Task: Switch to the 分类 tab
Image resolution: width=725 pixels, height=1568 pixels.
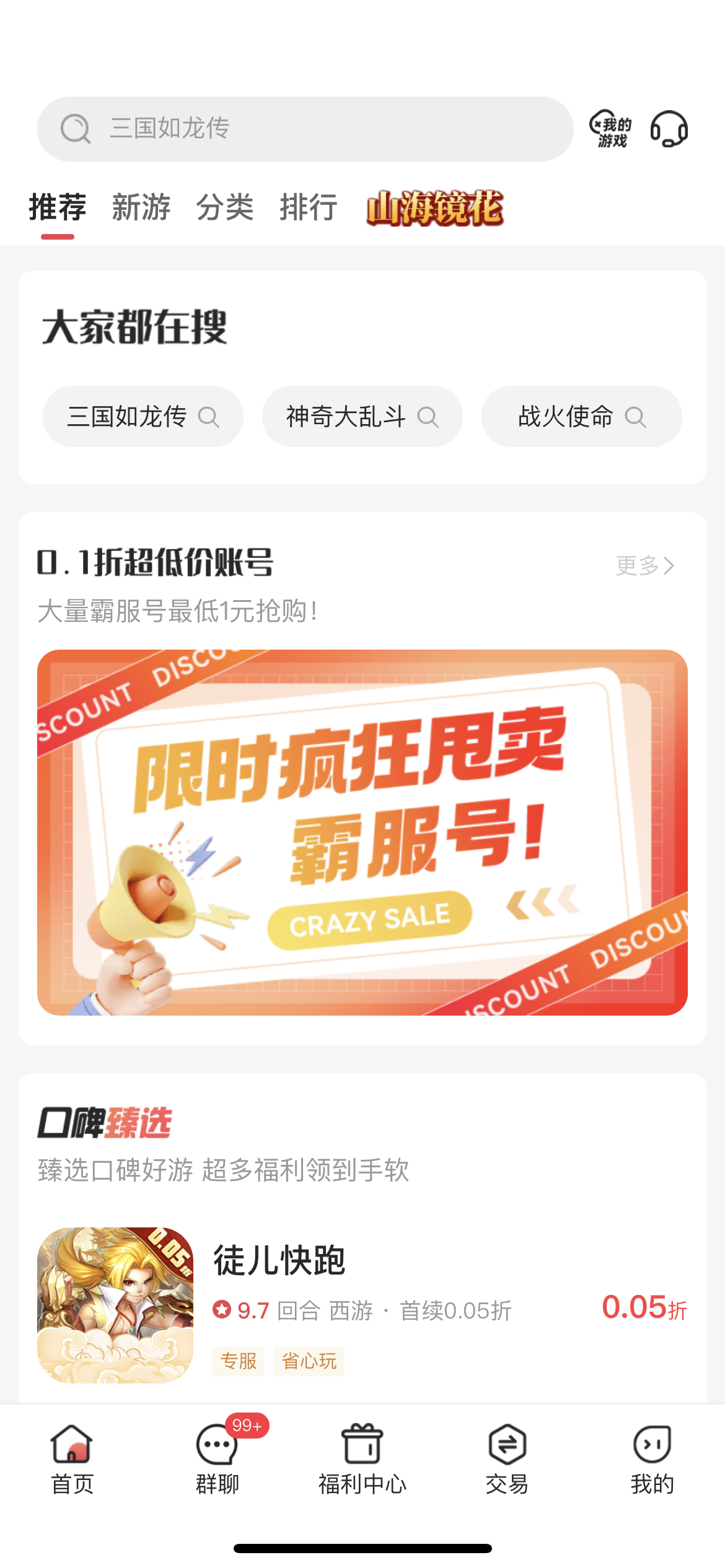Action: coord(225,207)
